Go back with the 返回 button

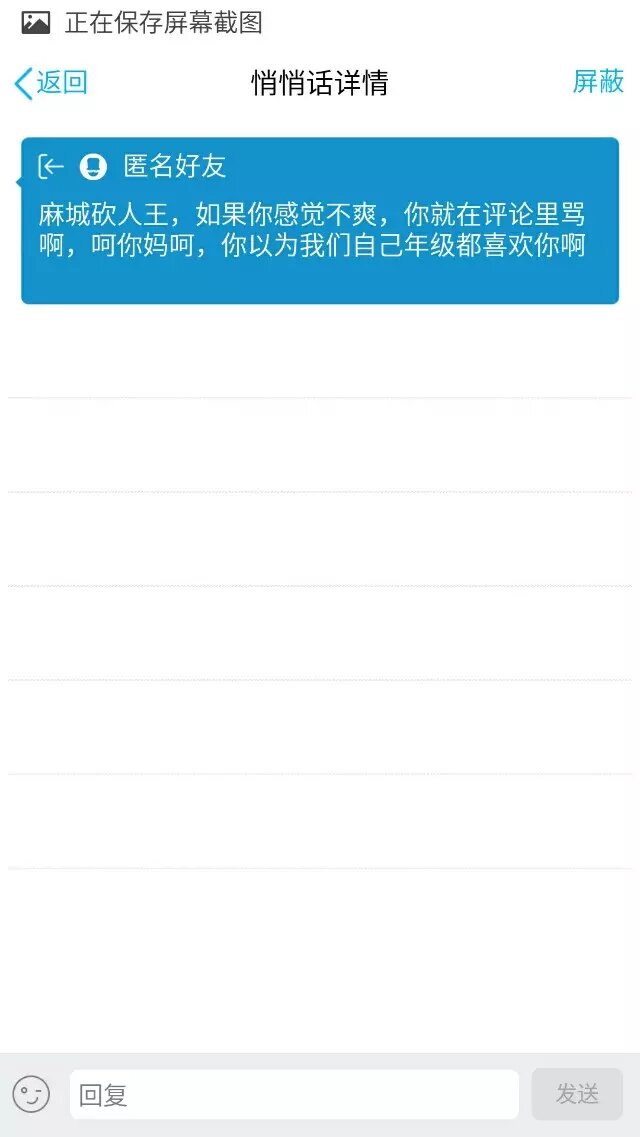(x=51, y=83)
